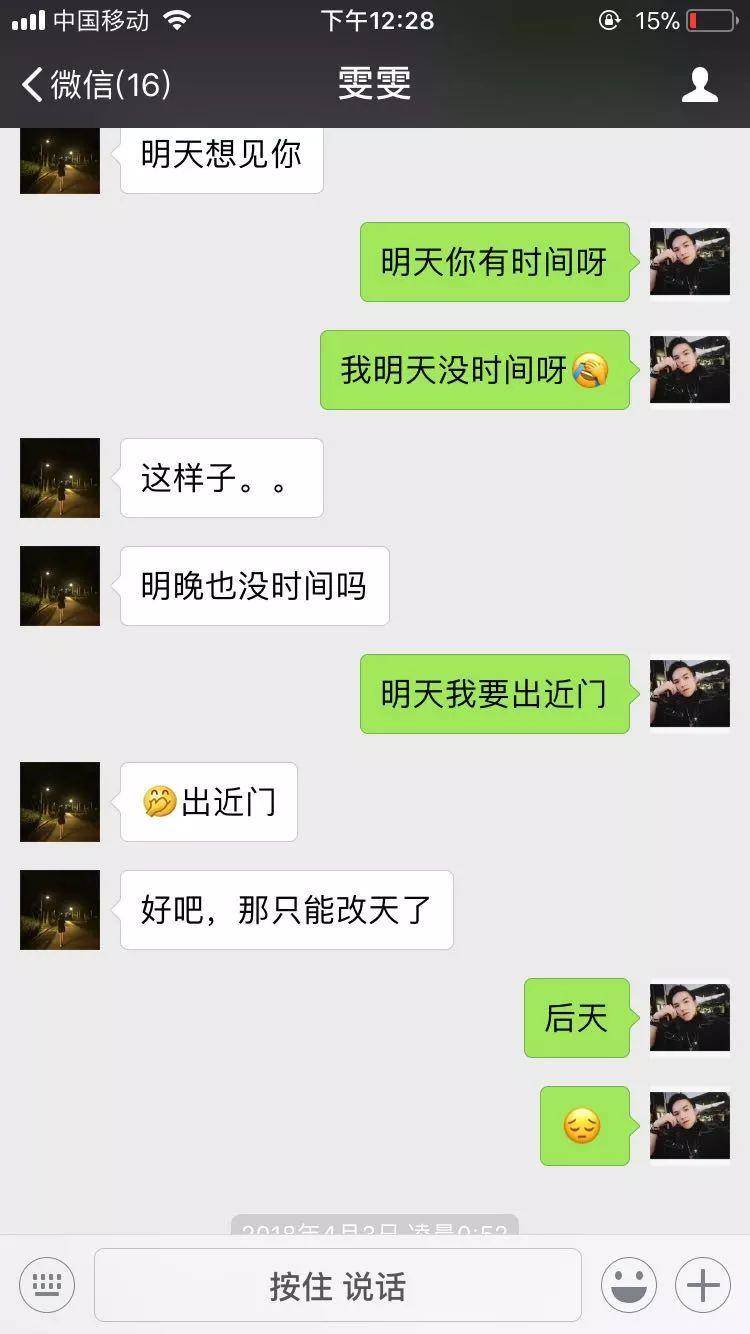This screenshot has width=750, height=1334.
Task: Open 微信(16) to show the chat list
Action: (x=100, y=85)
